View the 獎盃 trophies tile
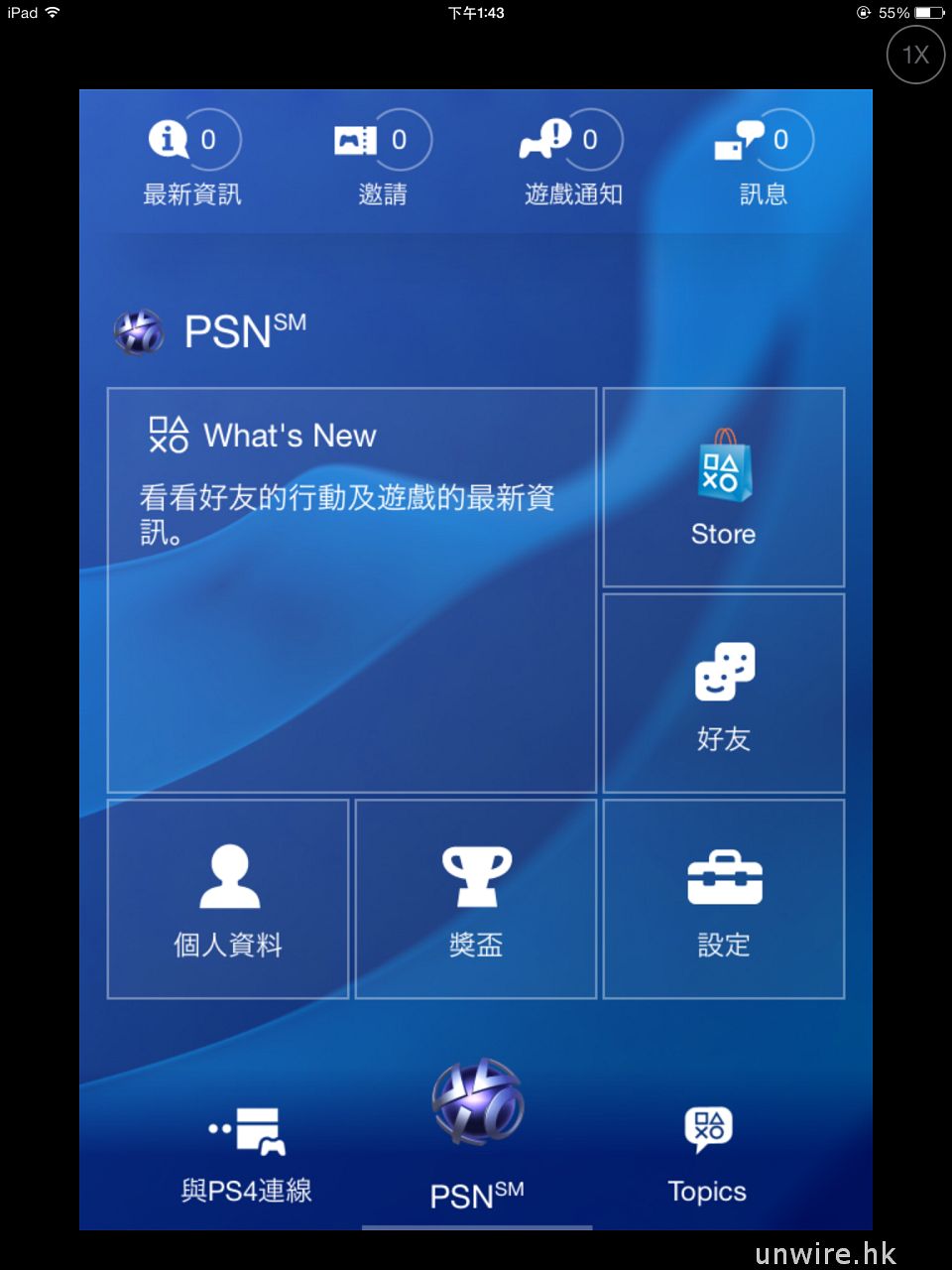The width and height of the screenshot is (952, 1270). click(x=476, y=899)
